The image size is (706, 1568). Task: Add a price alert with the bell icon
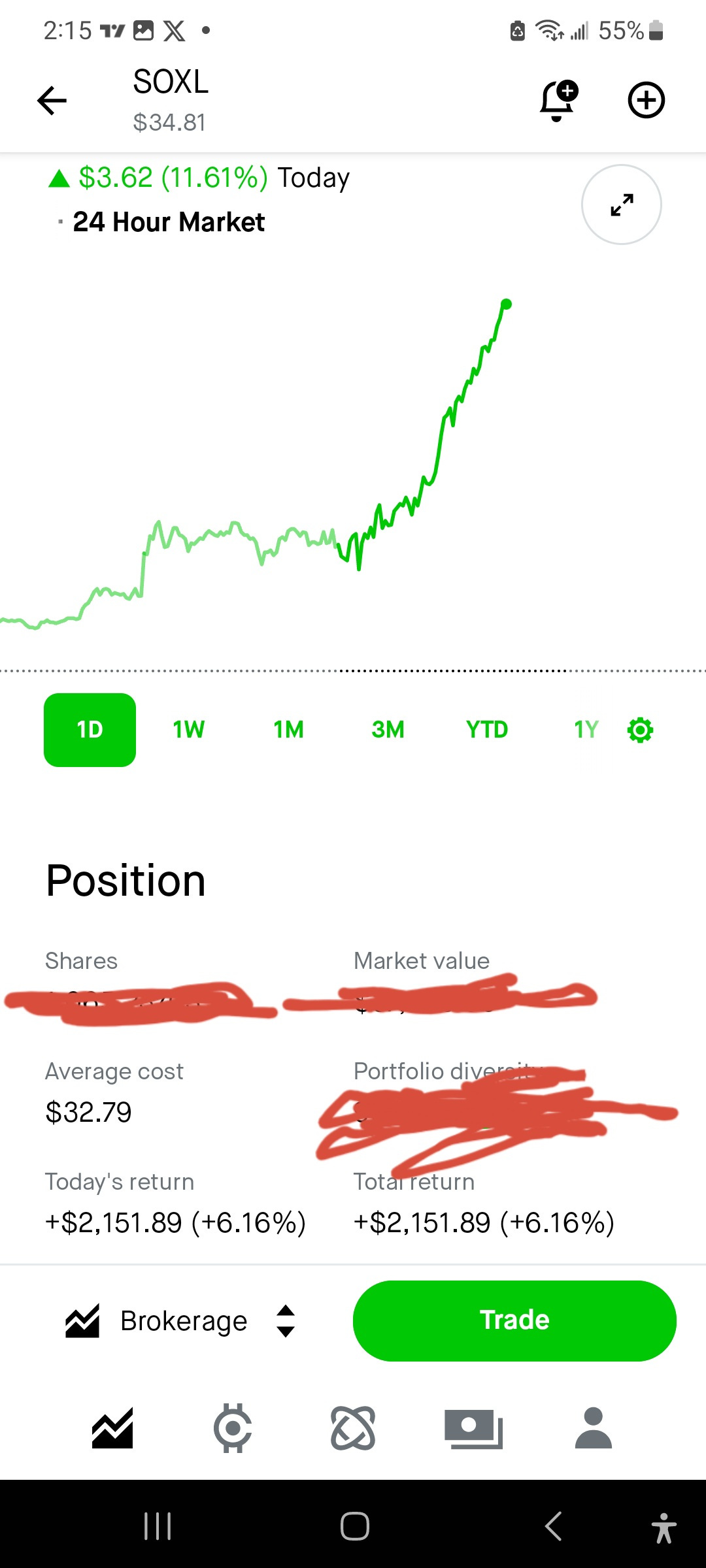point(559,101)
